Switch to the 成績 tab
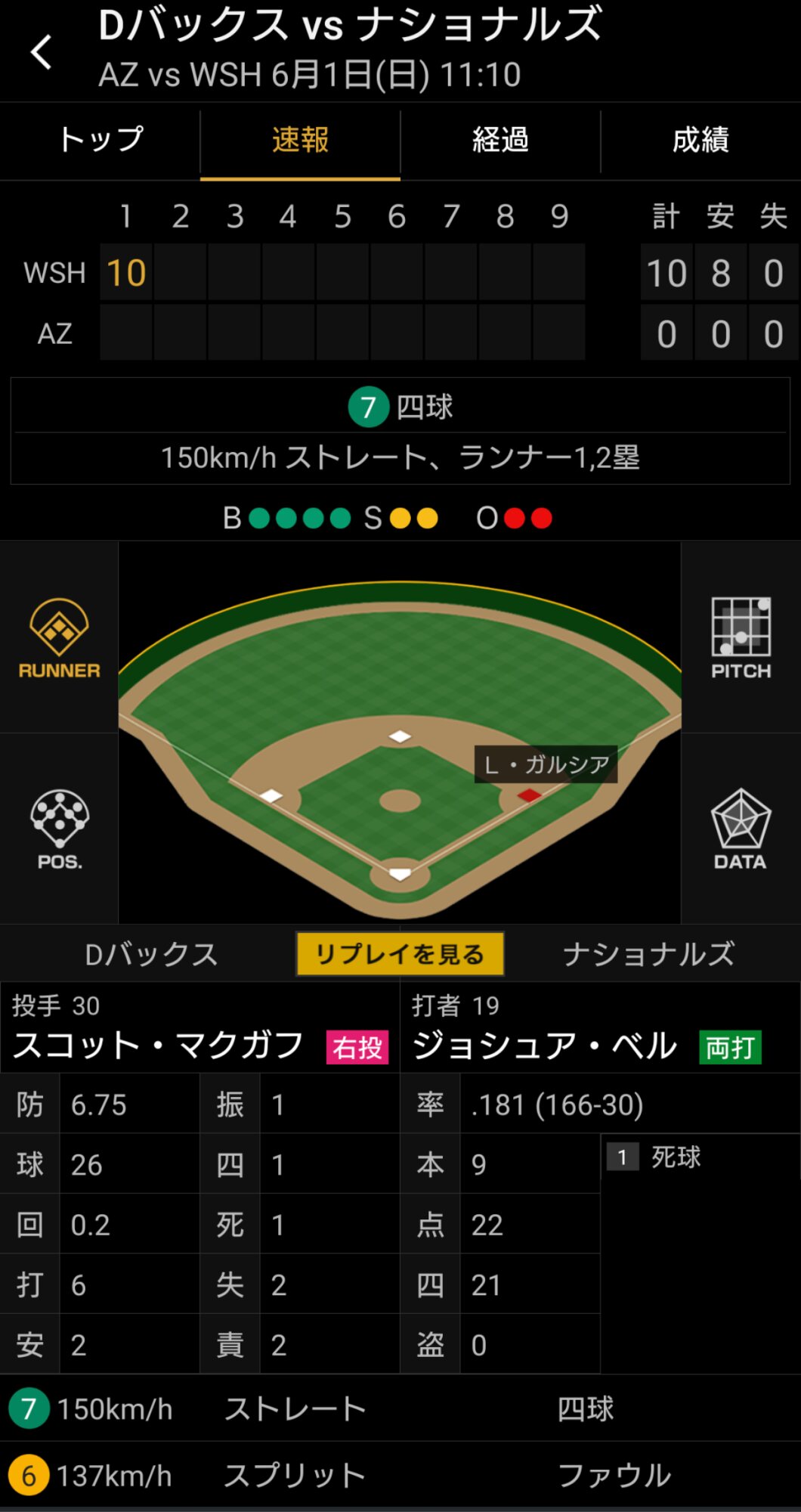Image resolution: width=801 pixels, height=1512 pixels. pyautogui.click(x=700, y=140)
